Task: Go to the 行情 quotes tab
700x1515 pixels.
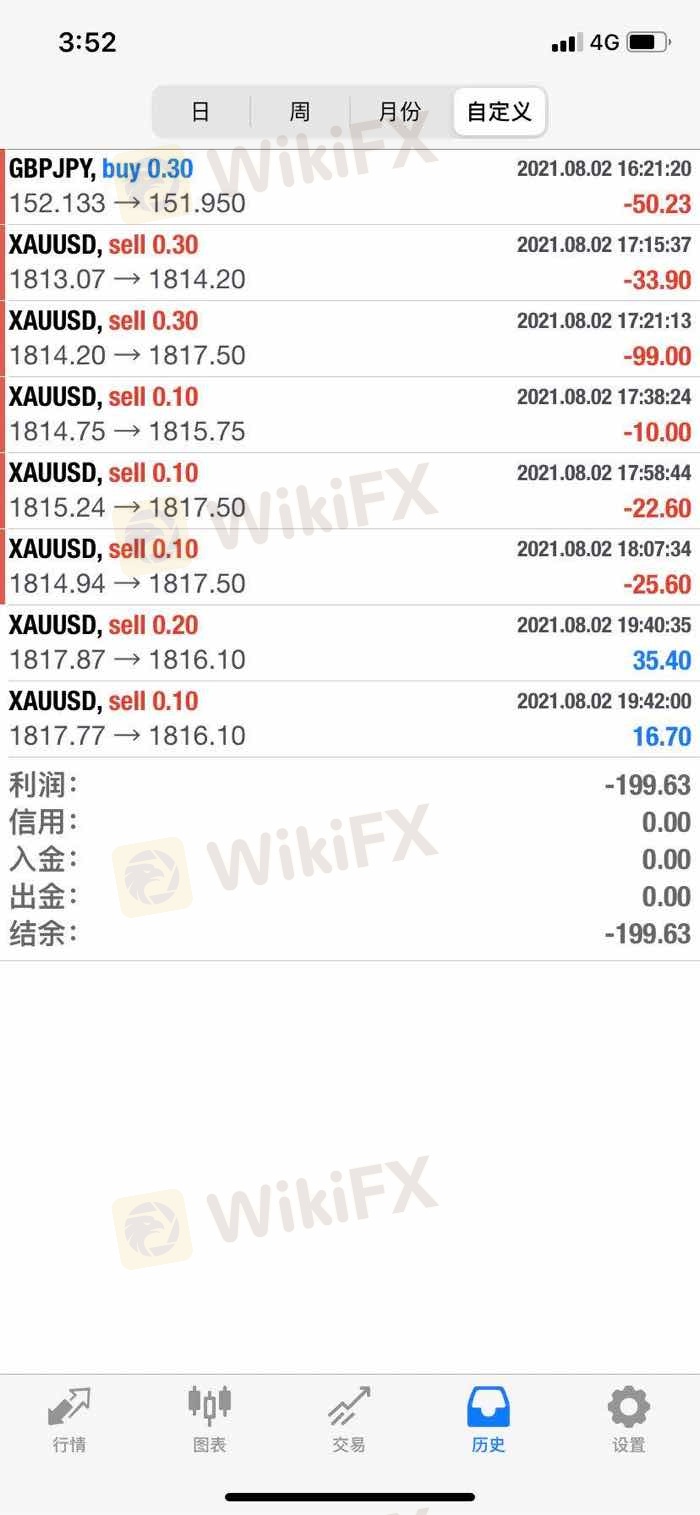Action: click(x=69, y=1419)
